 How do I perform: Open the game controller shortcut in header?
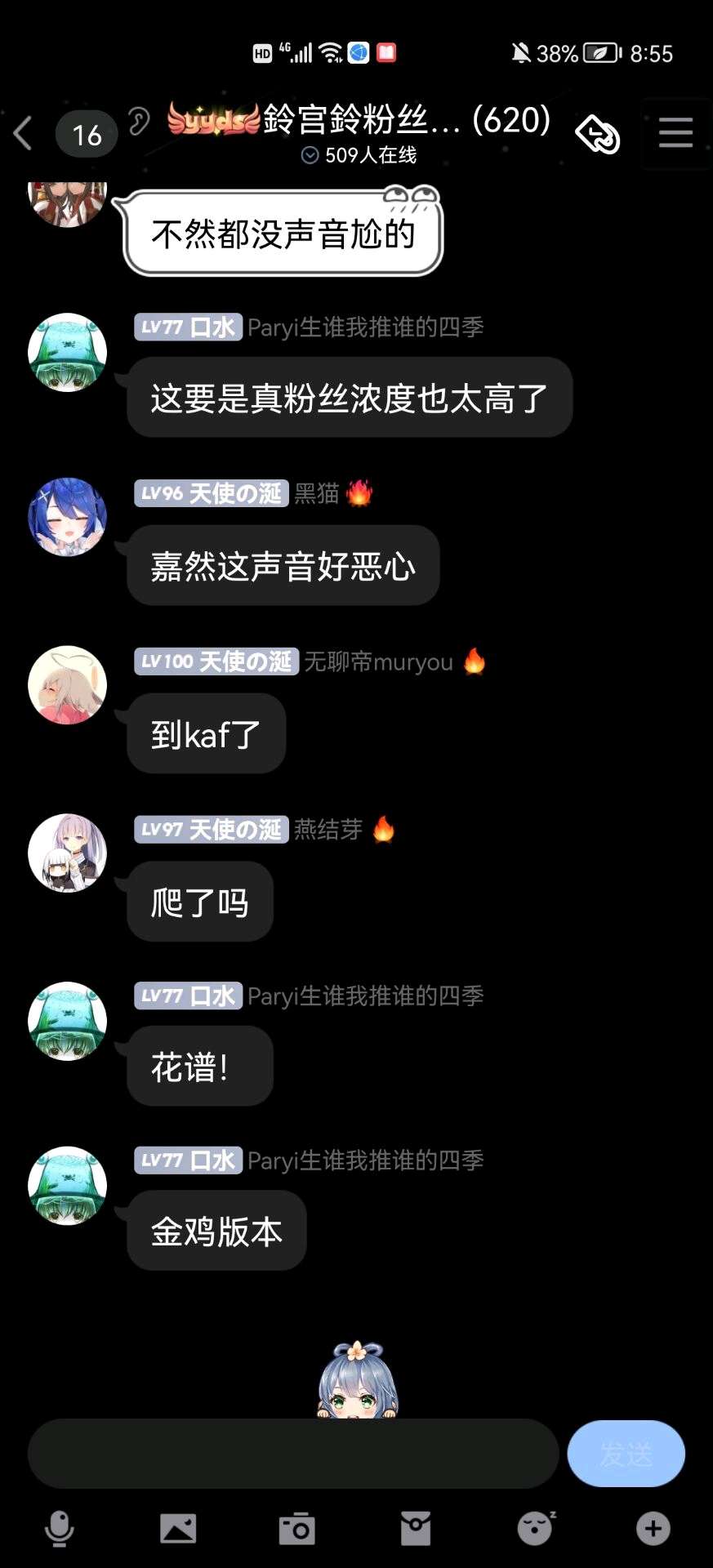pos(598,133)
